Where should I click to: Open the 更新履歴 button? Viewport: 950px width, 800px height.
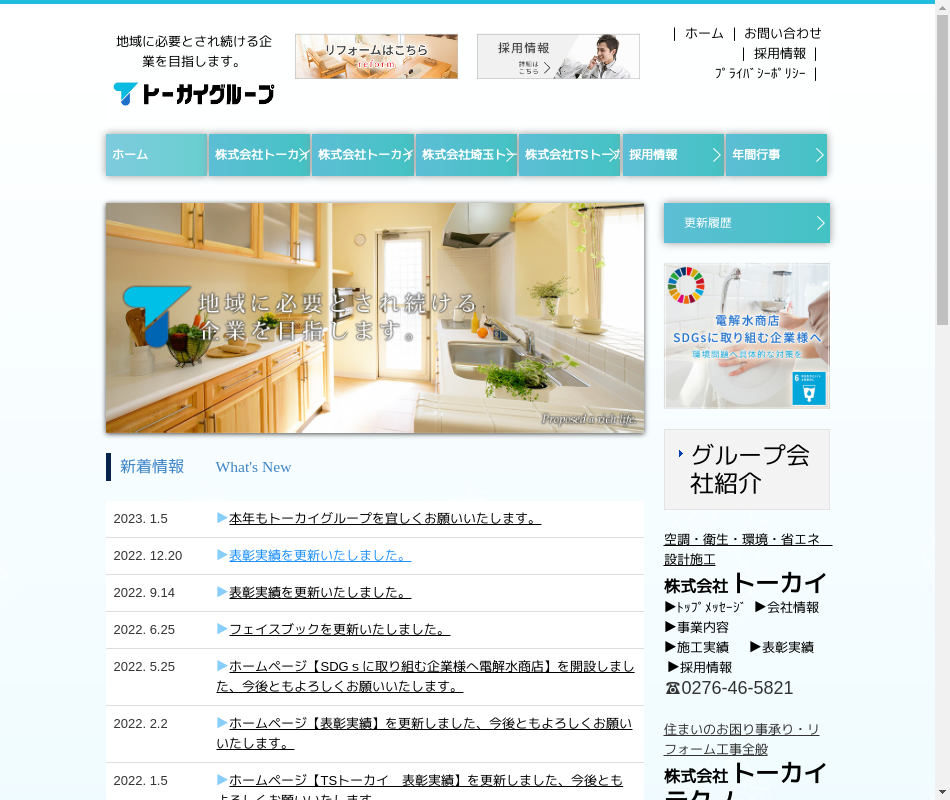point(746,223)
